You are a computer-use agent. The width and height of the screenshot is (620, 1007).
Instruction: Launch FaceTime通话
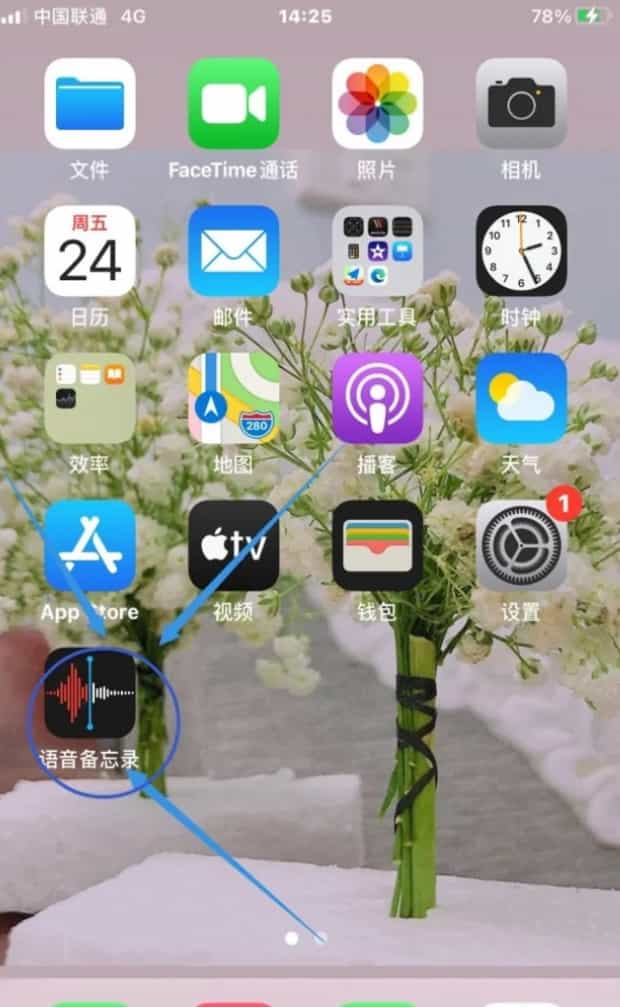[233, 103]
